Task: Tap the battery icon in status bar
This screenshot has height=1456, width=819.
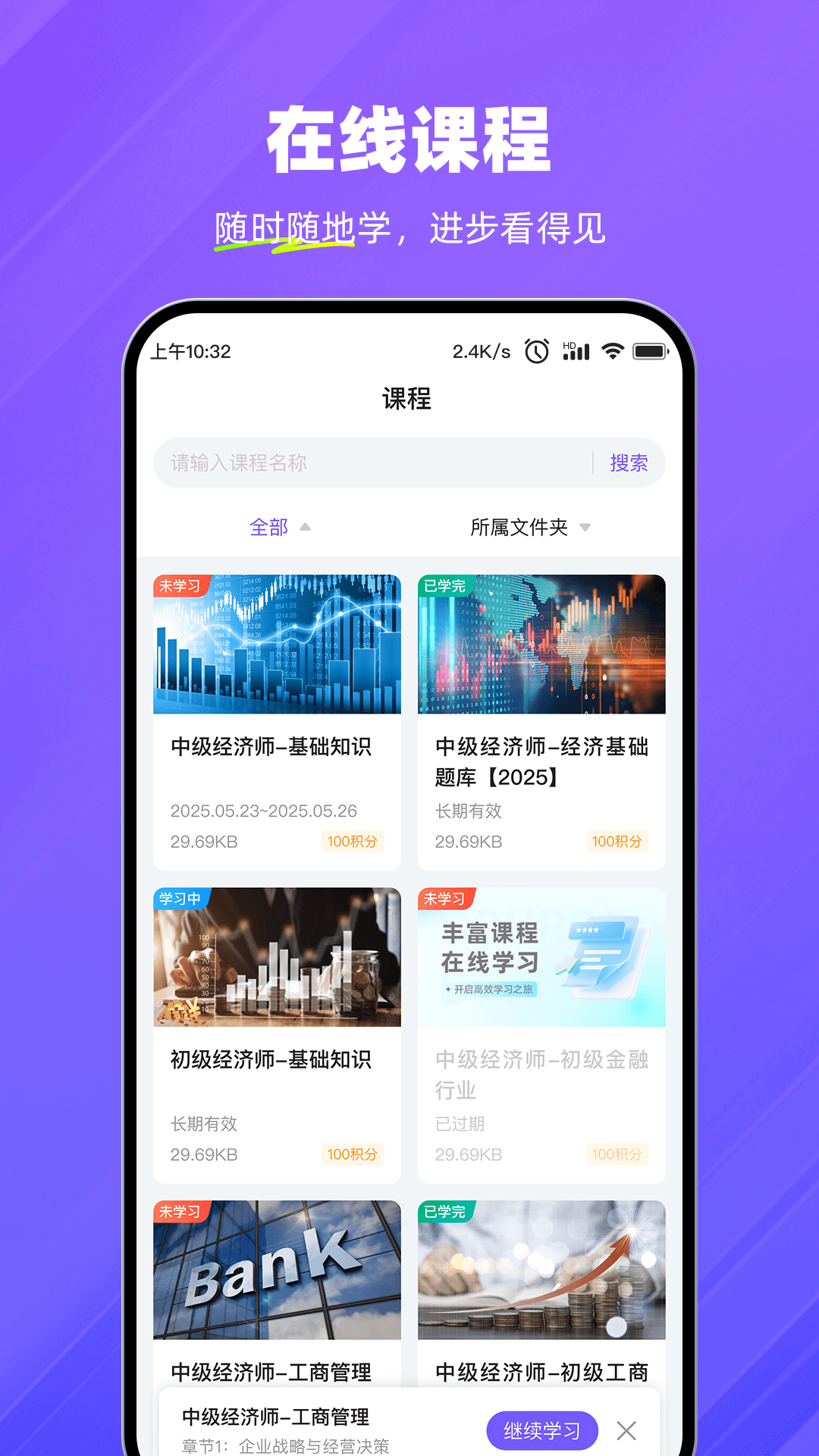Action: point(651,351)
